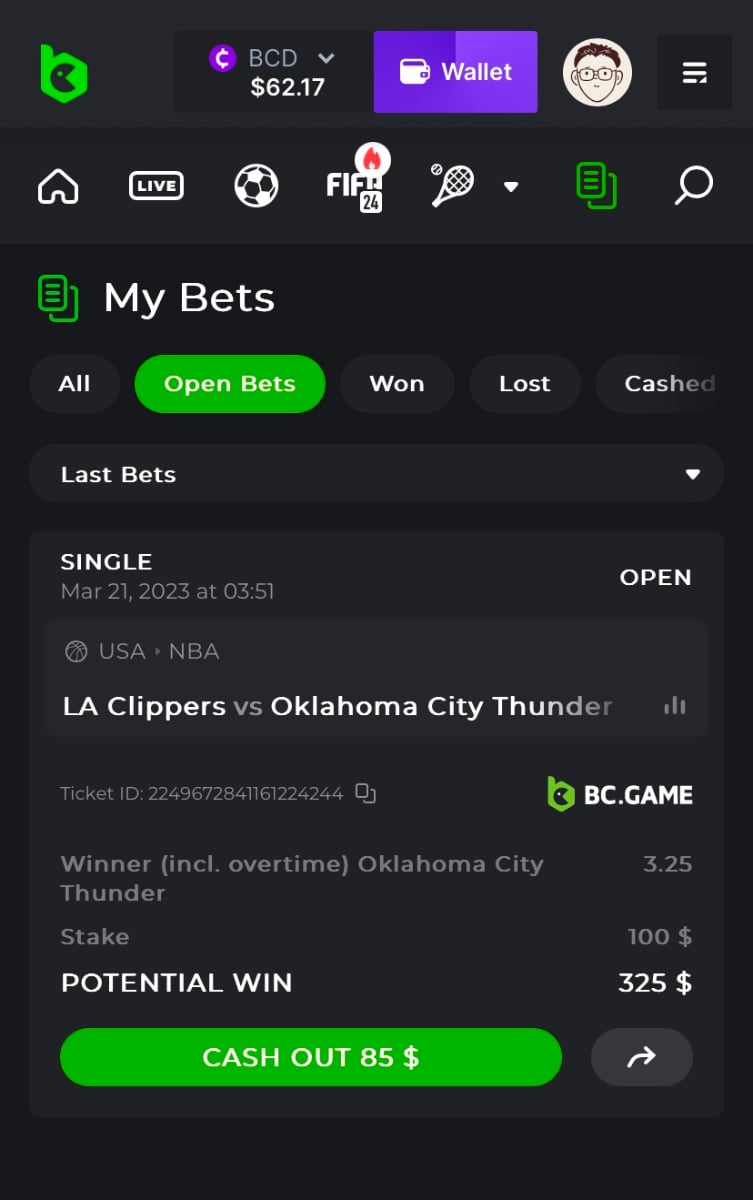The height and width of the screenshot is (1200, 753).
Task: Open the BC.GAME home logo
Action: 64,73
